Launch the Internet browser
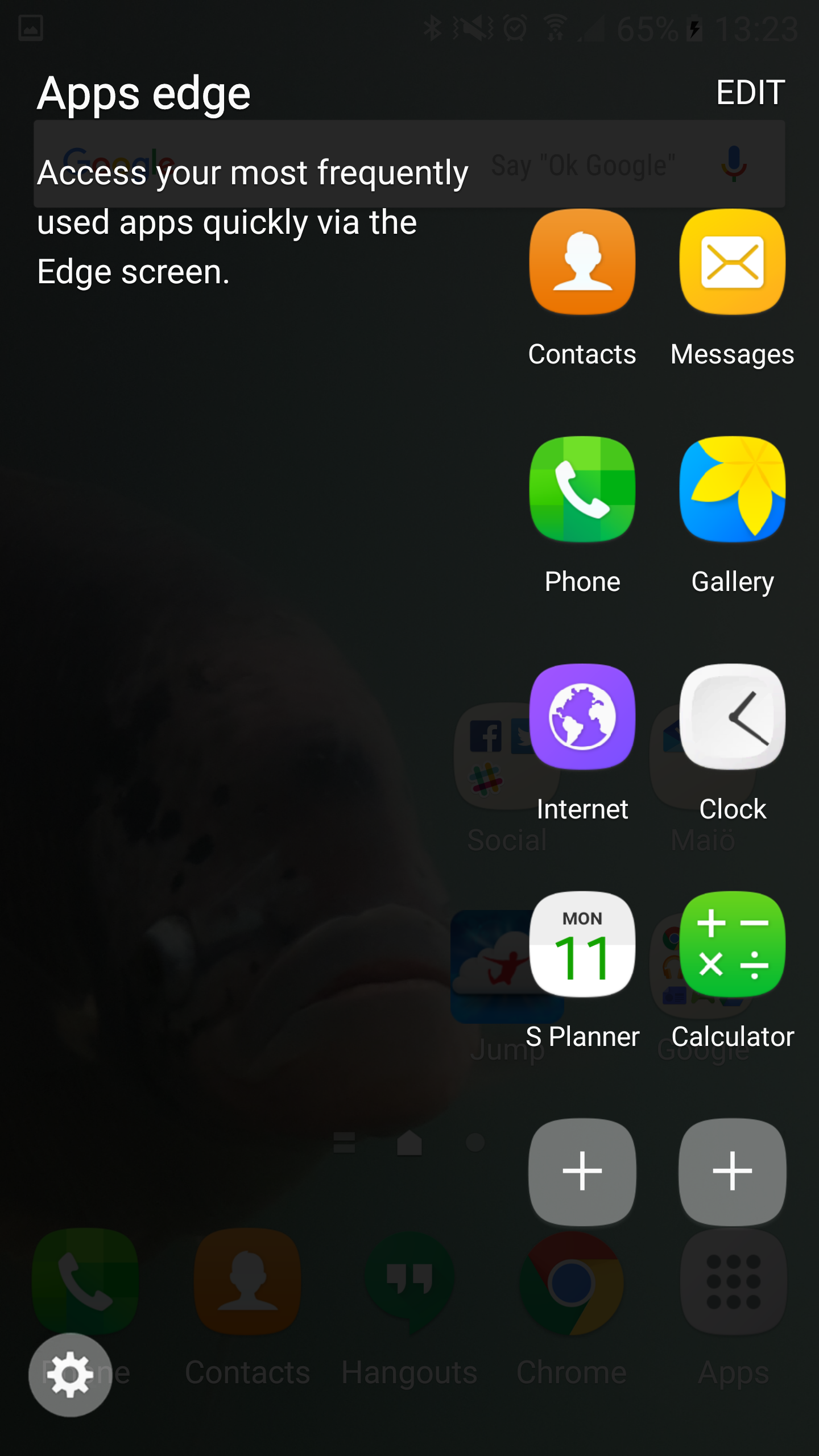 coord(582,717)
